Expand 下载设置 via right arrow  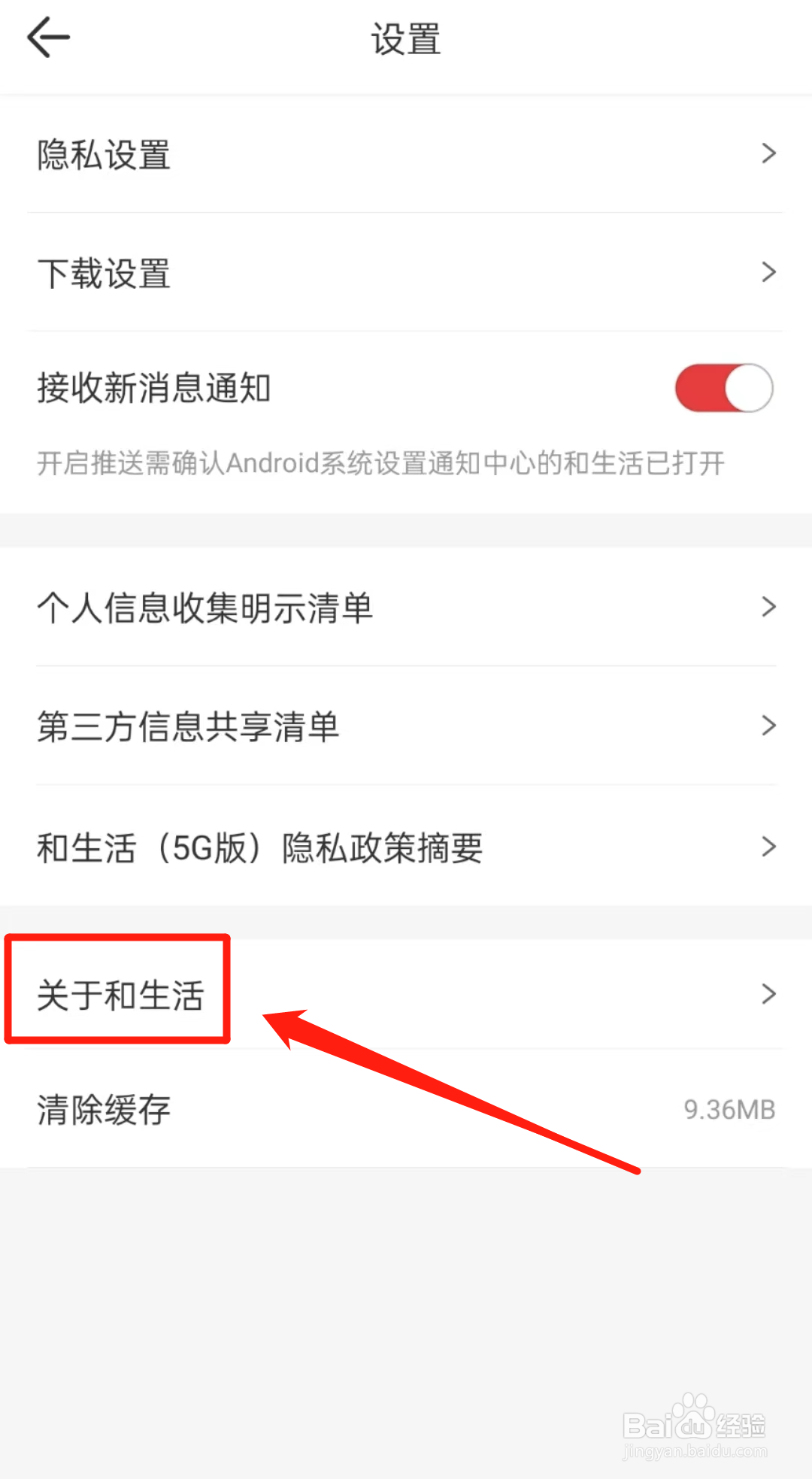pos(768,271)
